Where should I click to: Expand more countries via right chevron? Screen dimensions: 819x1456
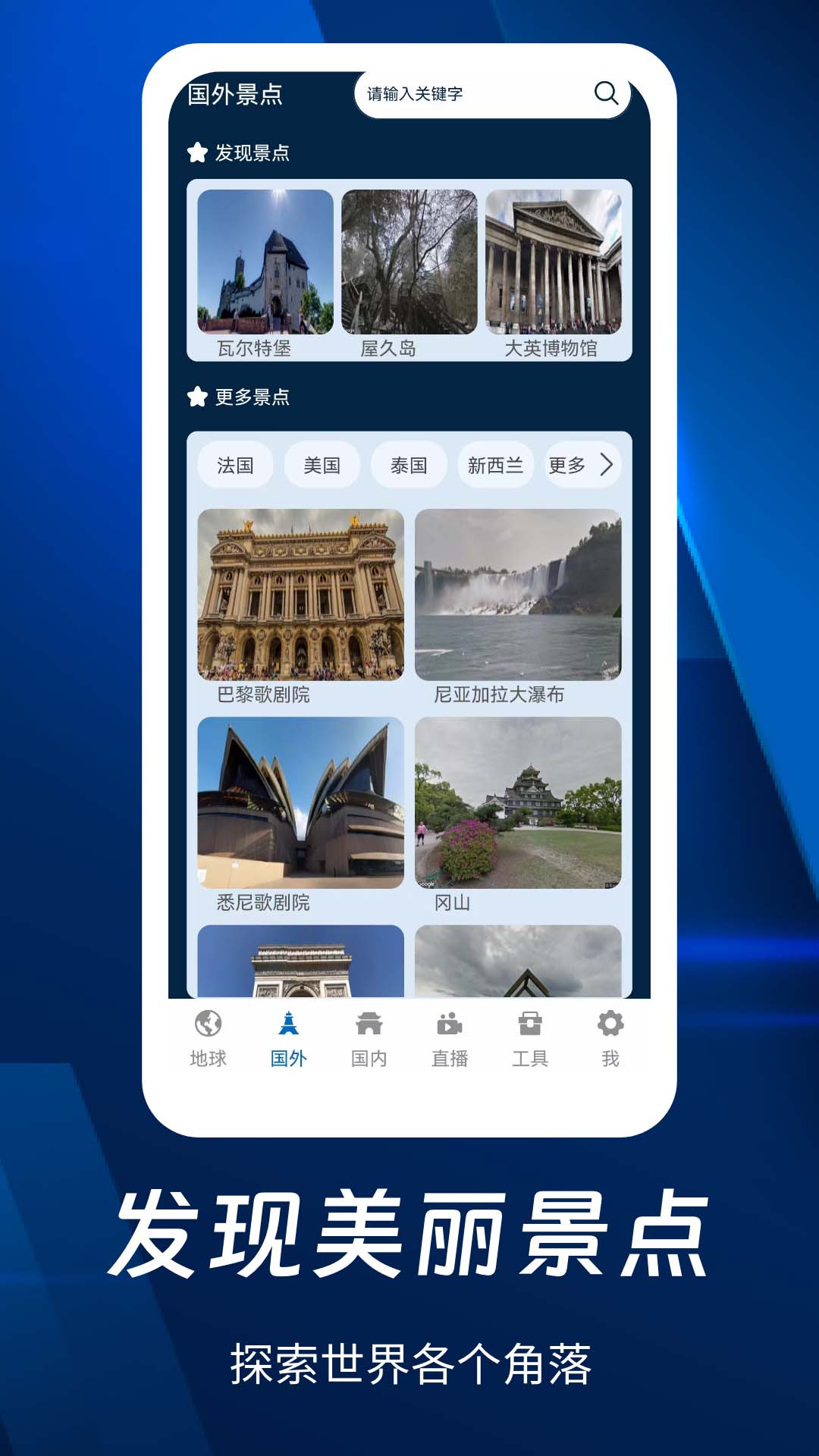605,464
